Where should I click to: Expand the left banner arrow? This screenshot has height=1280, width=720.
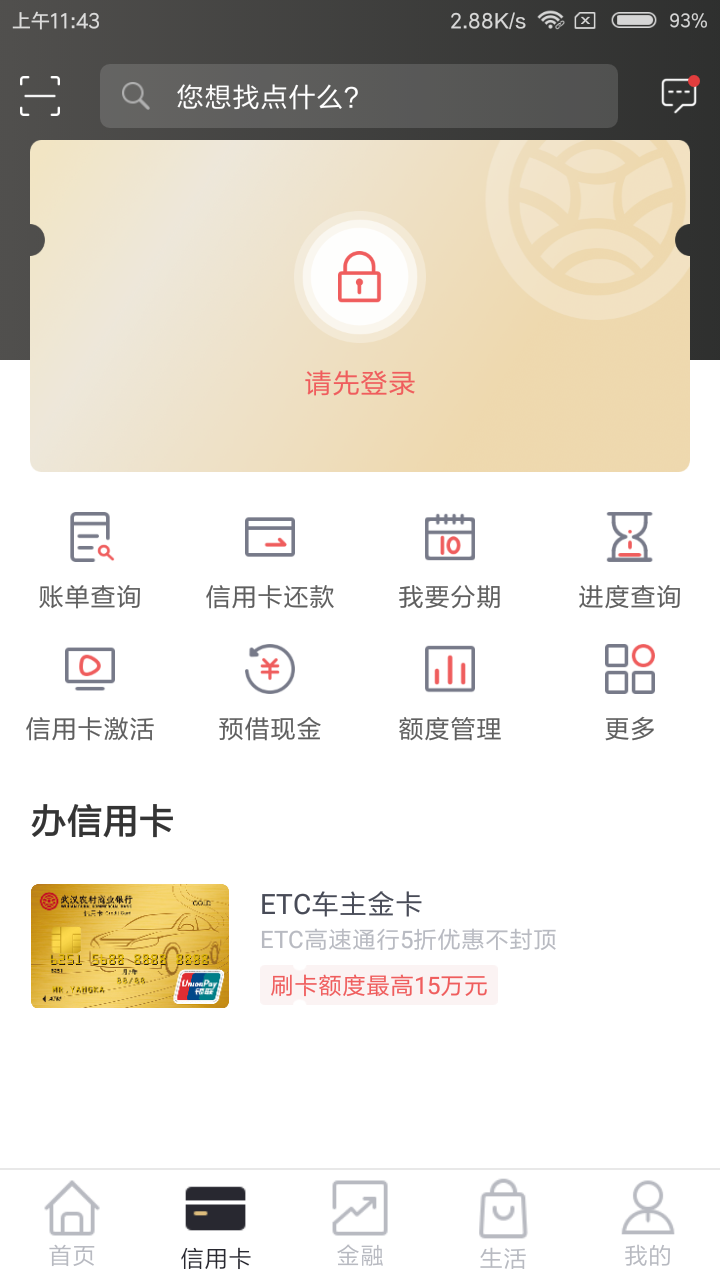tap(36, 238)
